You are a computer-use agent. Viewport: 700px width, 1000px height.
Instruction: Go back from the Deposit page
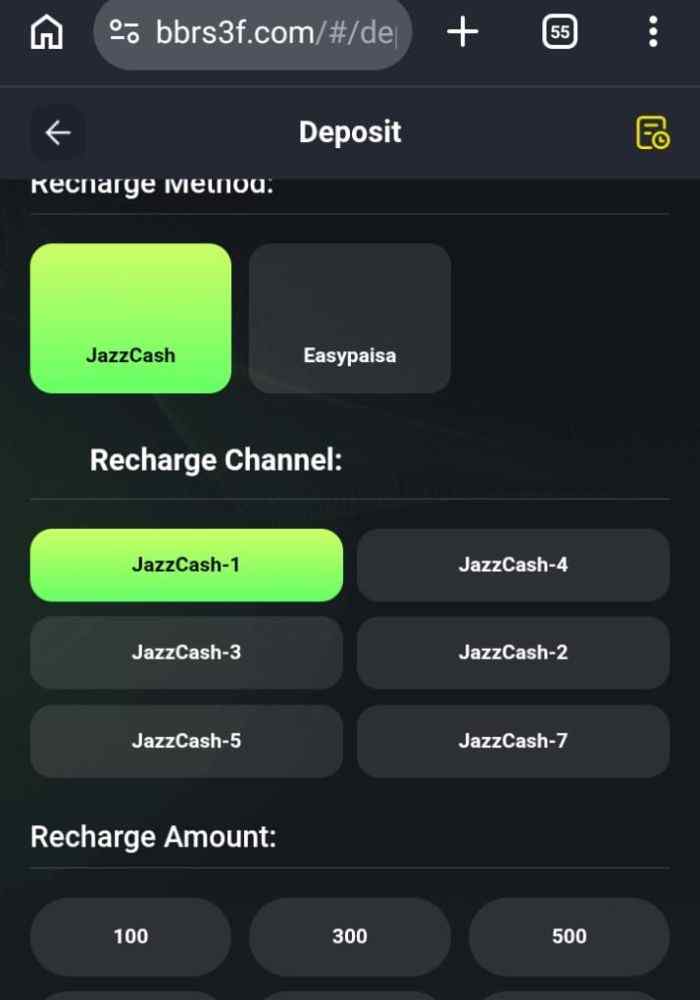[57, 133]
